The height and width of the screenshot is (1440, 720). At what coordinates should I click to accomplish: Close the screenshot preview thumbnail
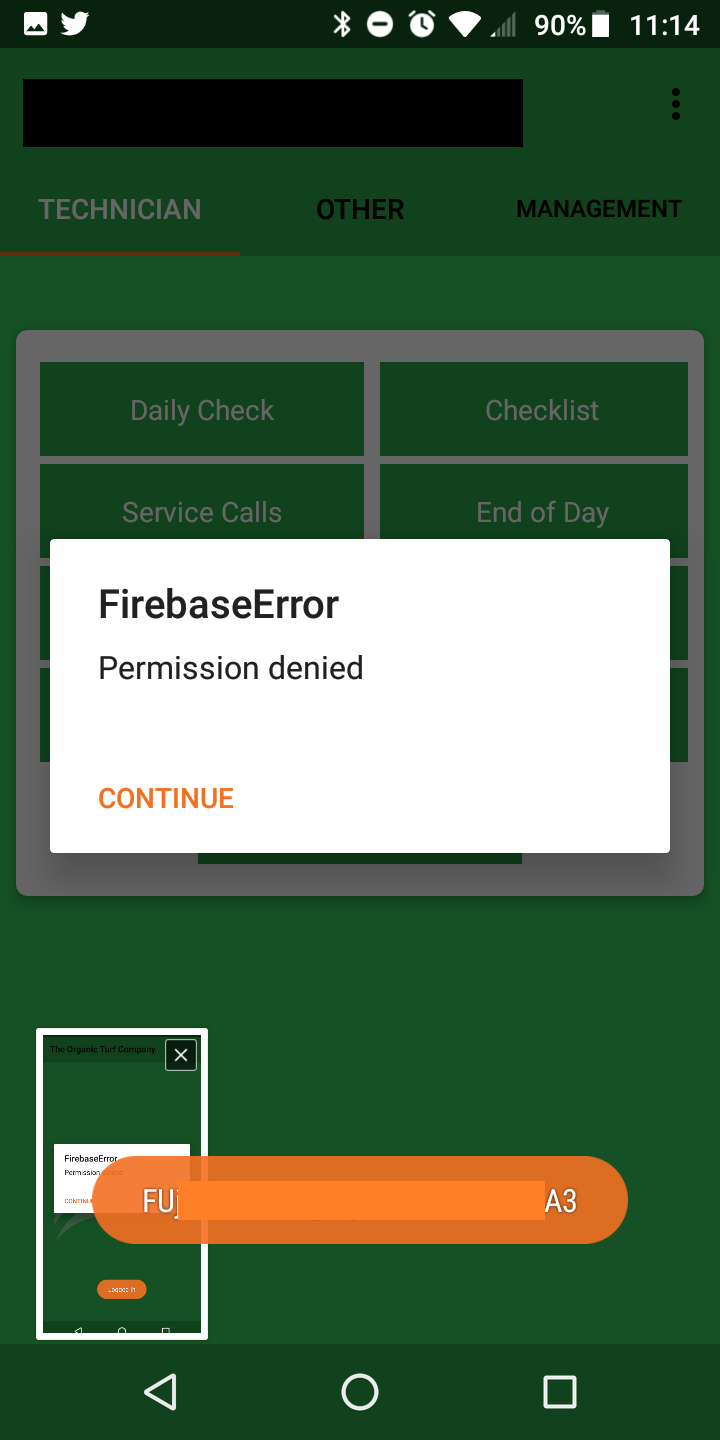pyautogui.click(x=181, y=1055)
